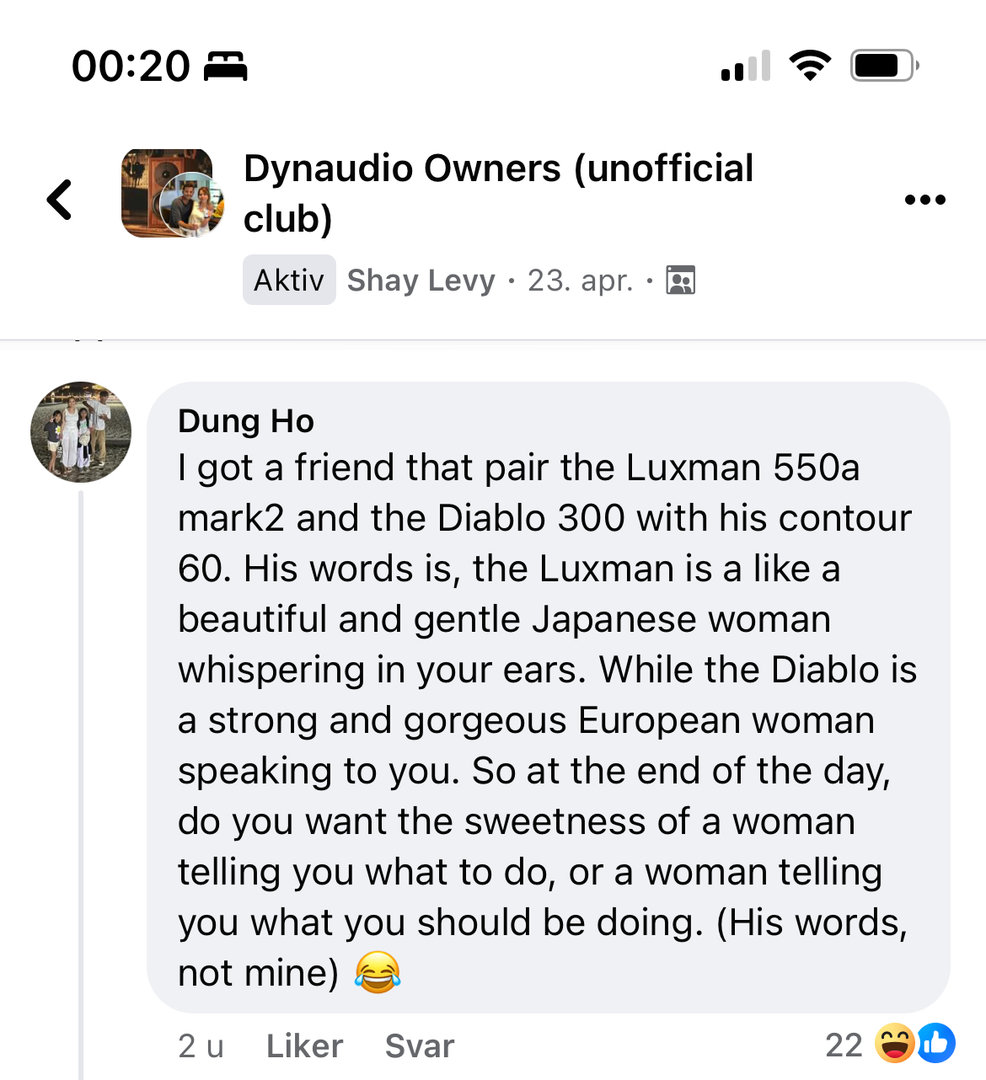View Dung Ho's profile picture
Image resolution: width=986 pixels, height=1080 pixels.
81,431
